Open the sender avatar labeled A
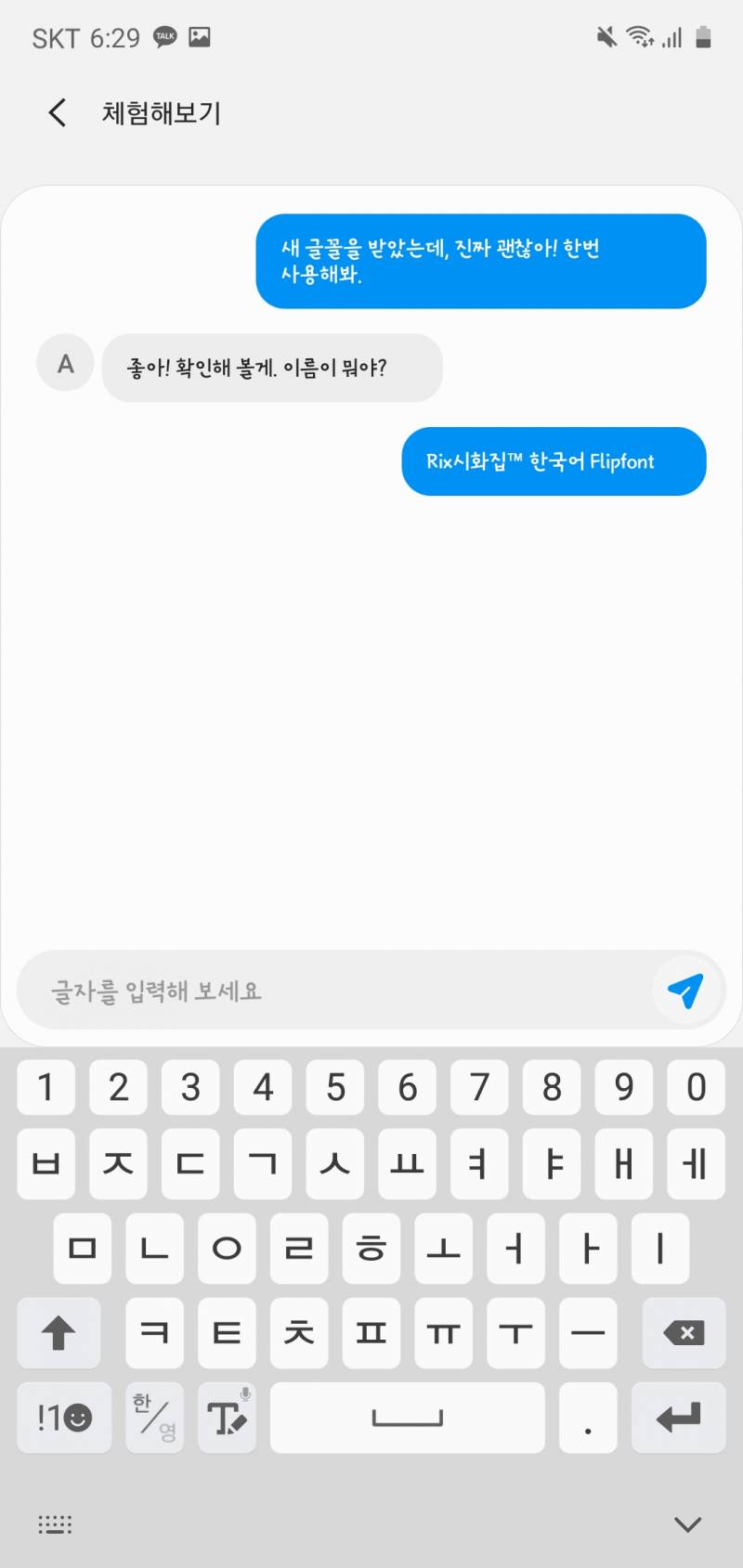The image size is (743, 1568). [64, 364]
